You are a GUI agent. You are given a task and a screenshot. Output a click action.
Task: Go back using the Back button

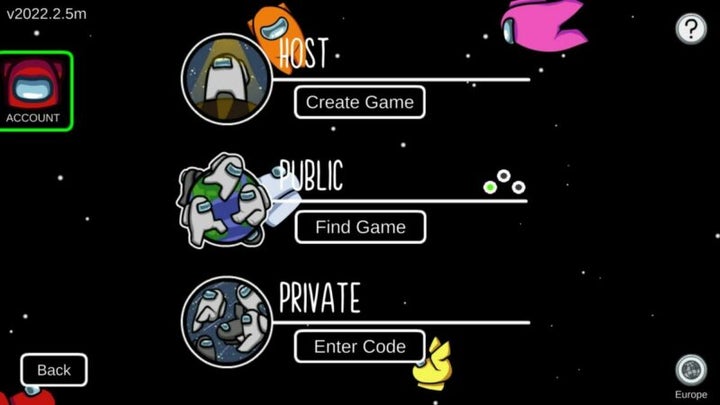pos(54,370)
